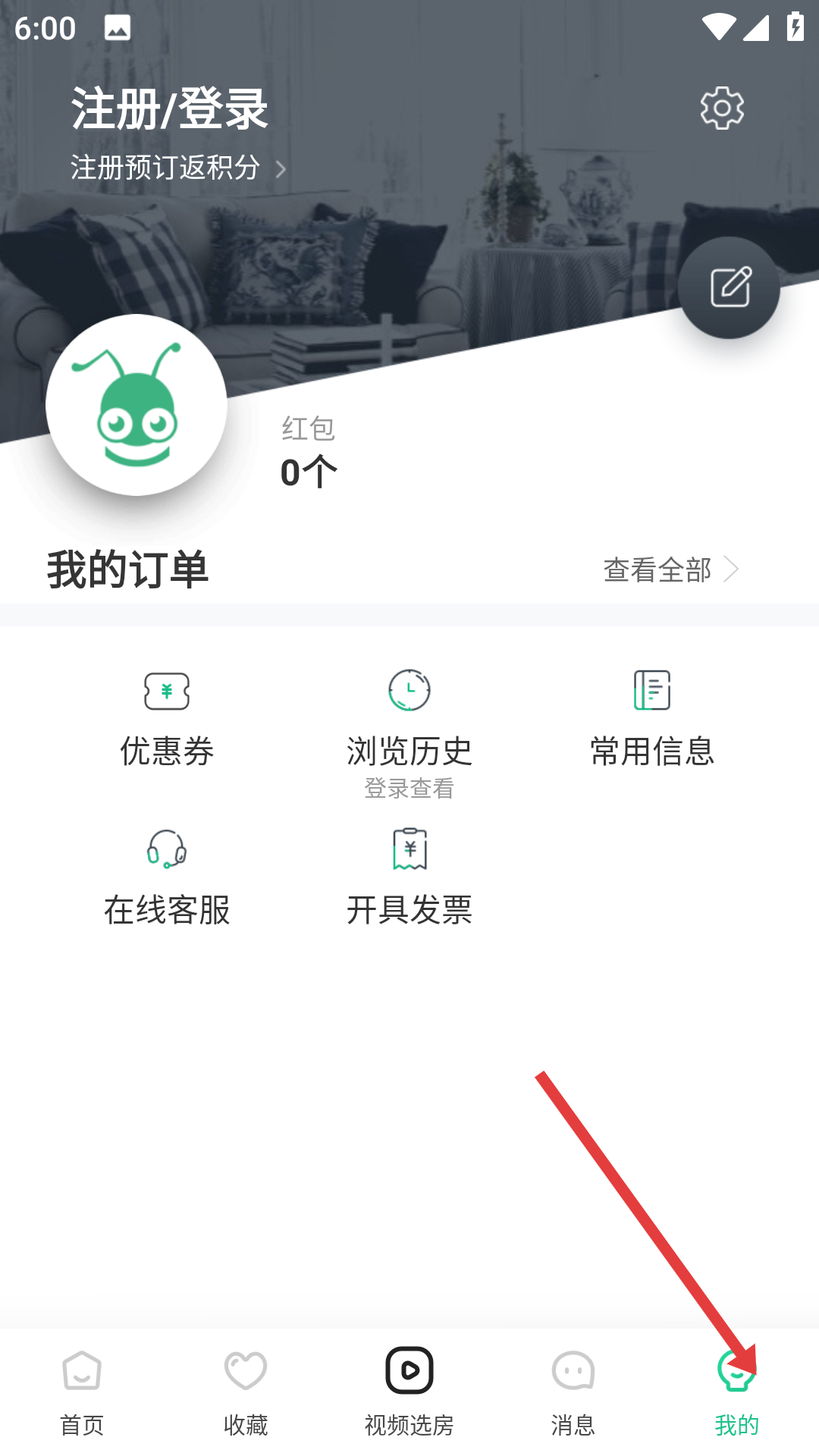Tap the ant avatar profile picture
The image size is (819, 1456).
pos(136,405)
